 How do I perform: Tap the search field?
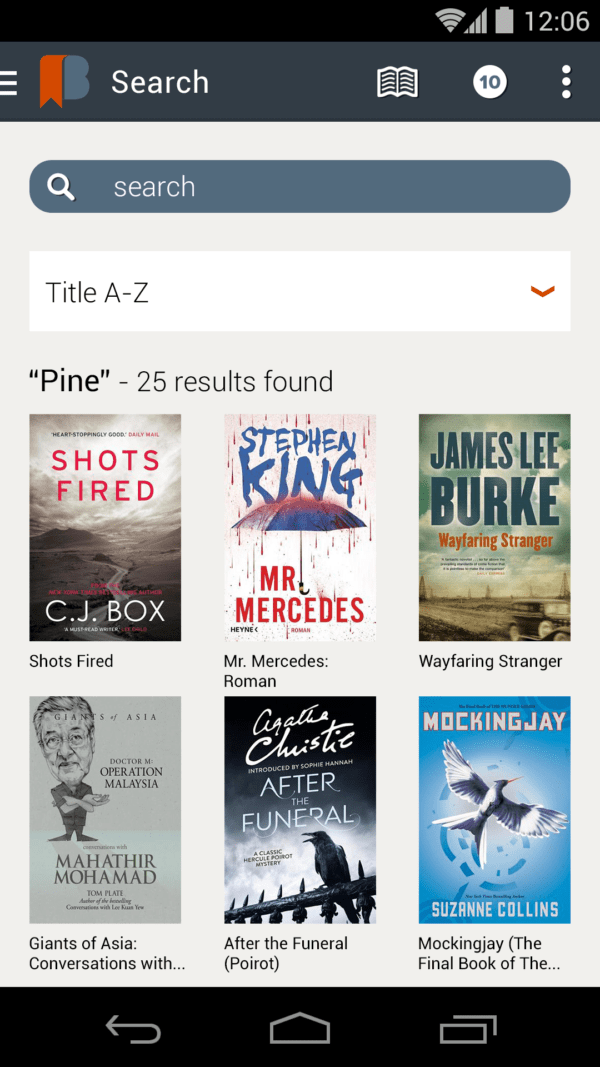300,187
